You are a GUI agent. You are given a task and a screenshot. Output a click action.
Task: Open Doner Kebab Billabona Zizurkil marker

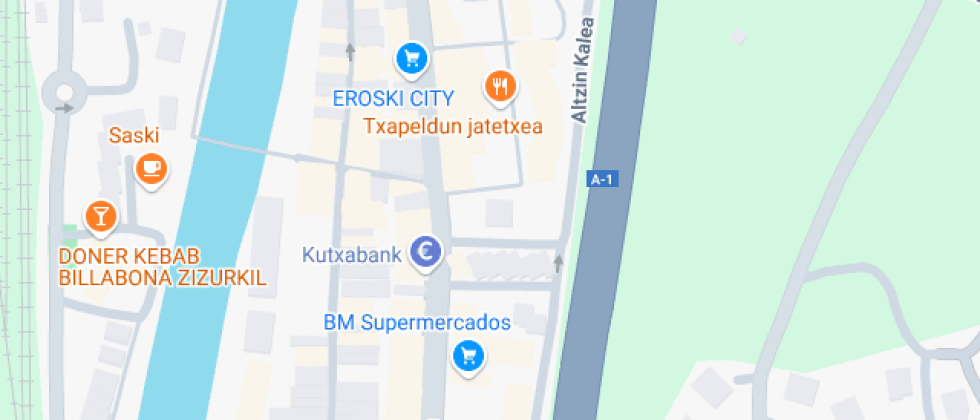click(x=100, y=215)
